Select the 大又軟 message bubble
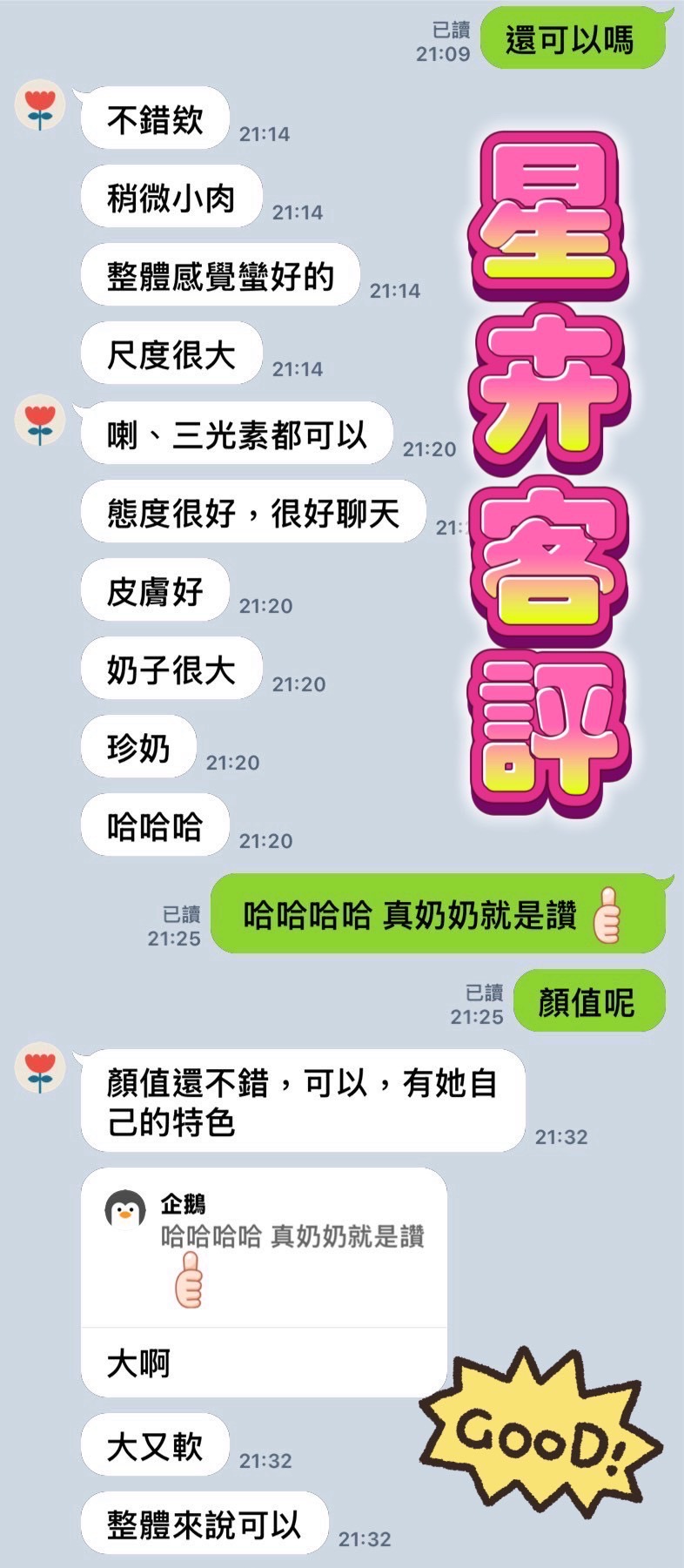The width and height of the screenshot is (684, 1568). point(157,1446)
